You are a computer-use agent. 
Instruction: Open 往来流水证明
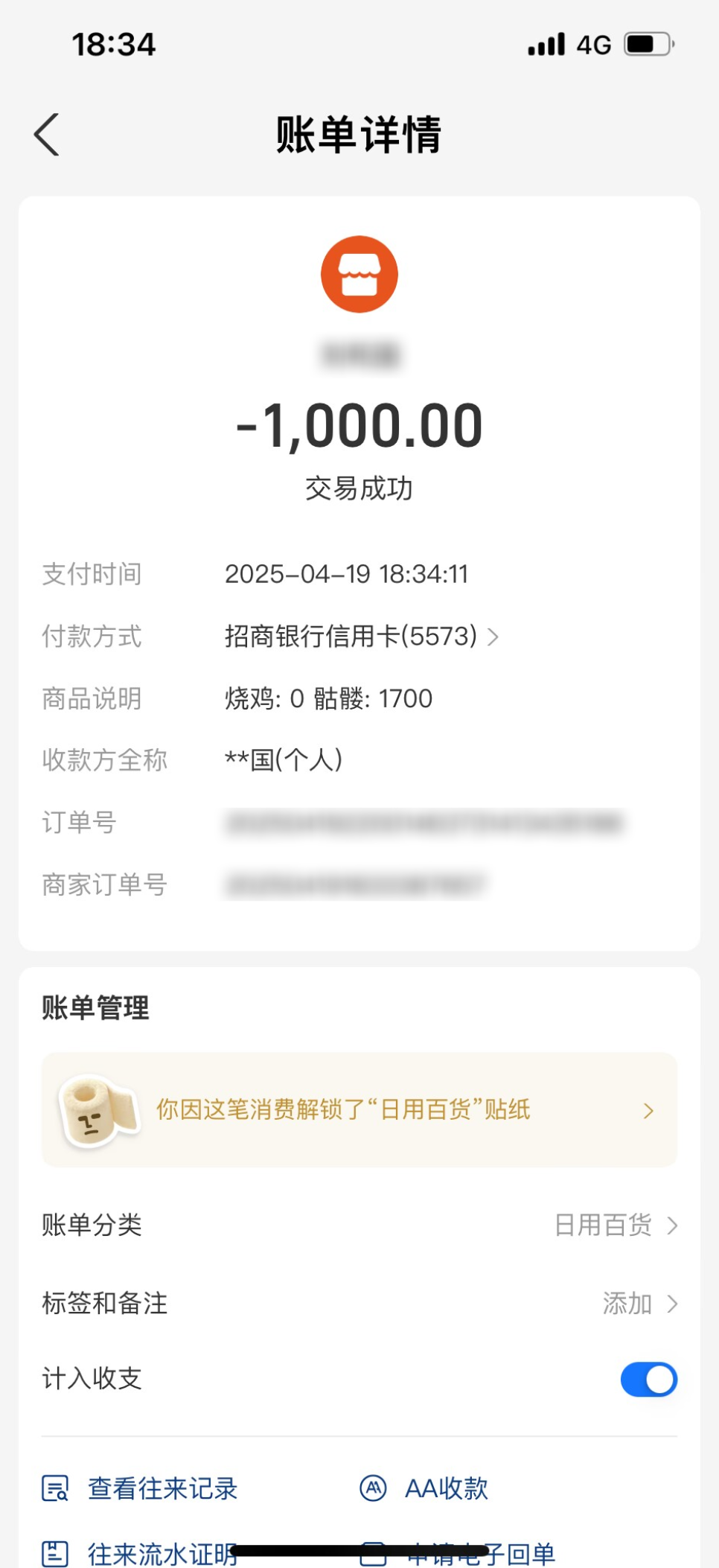[140, 1554]
